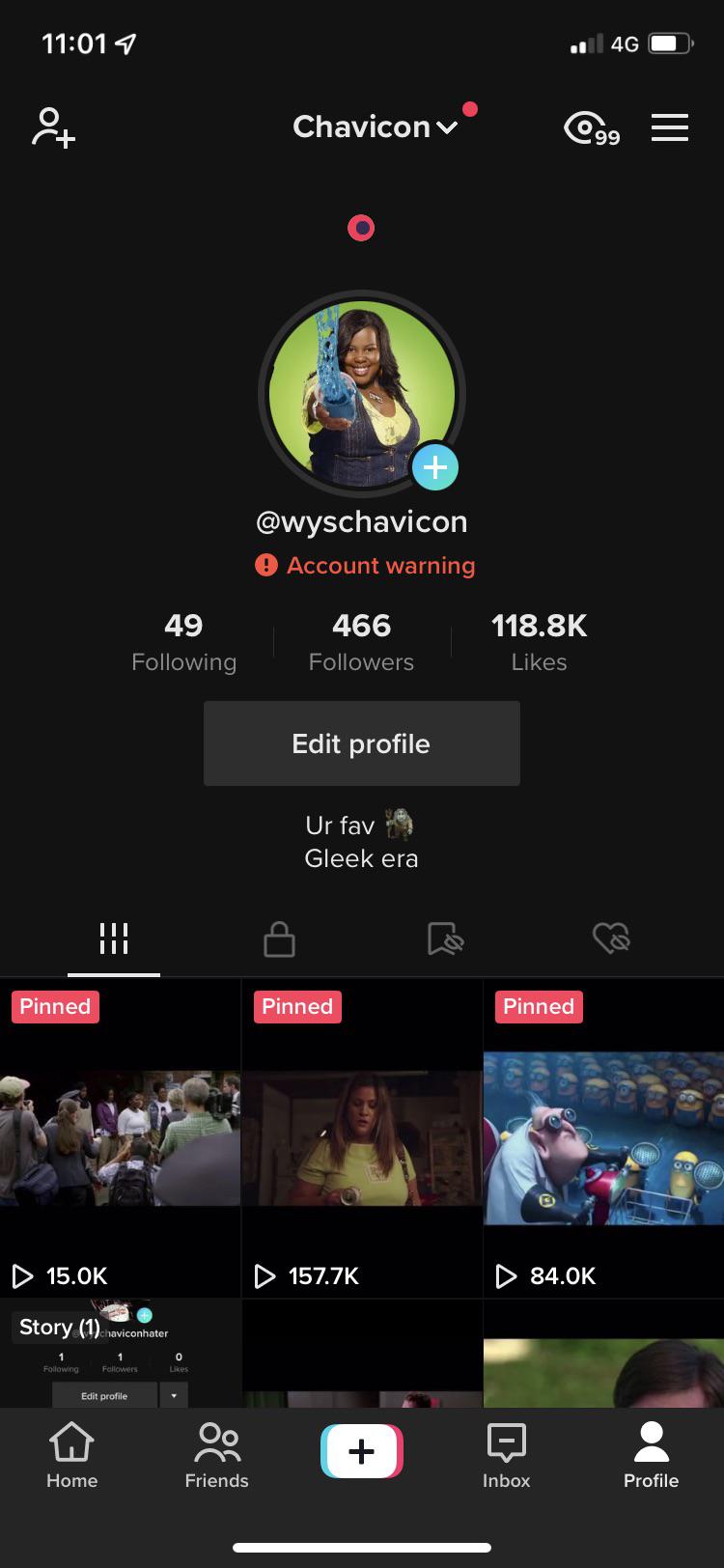View the Account warning details

[365, 566]
